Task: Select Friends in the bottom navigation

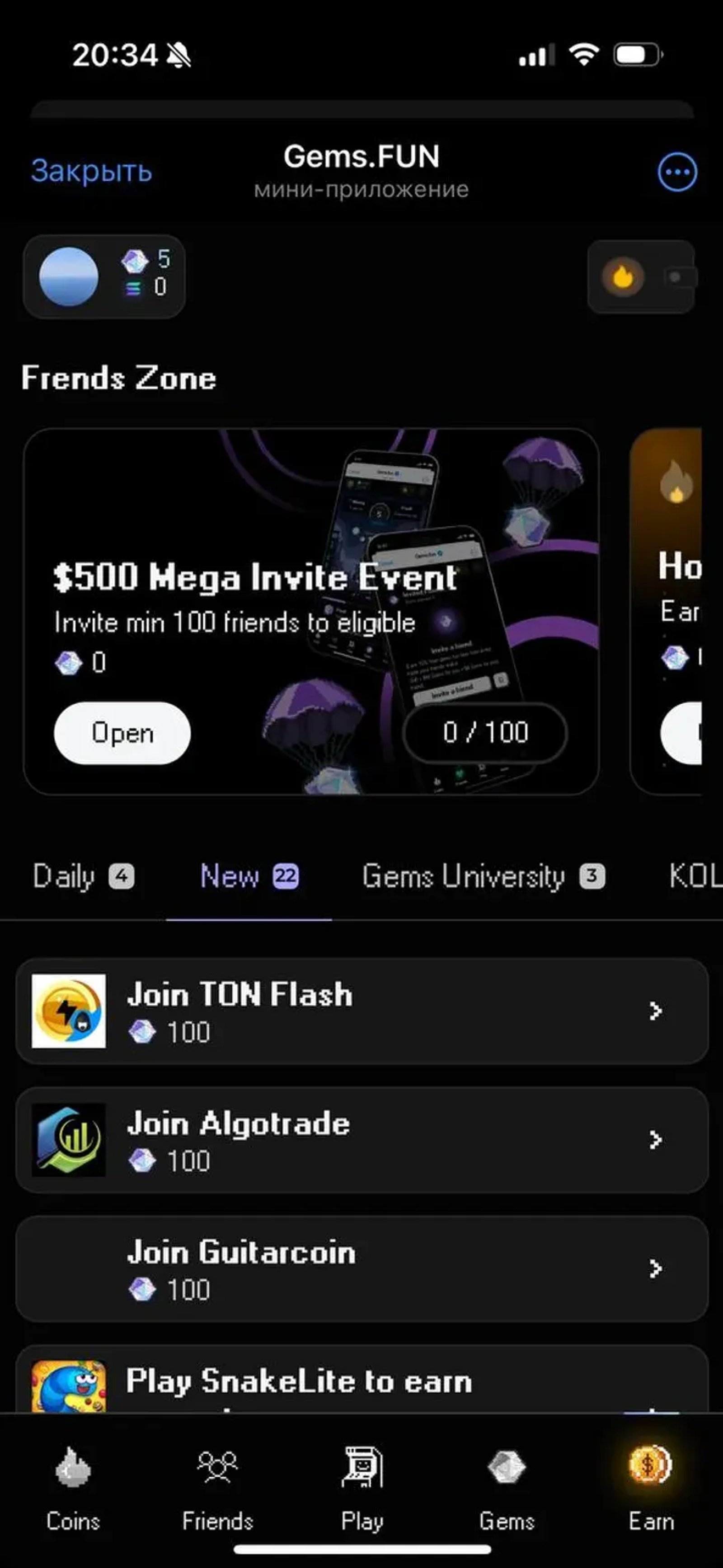Action: tap(217, 1485)
